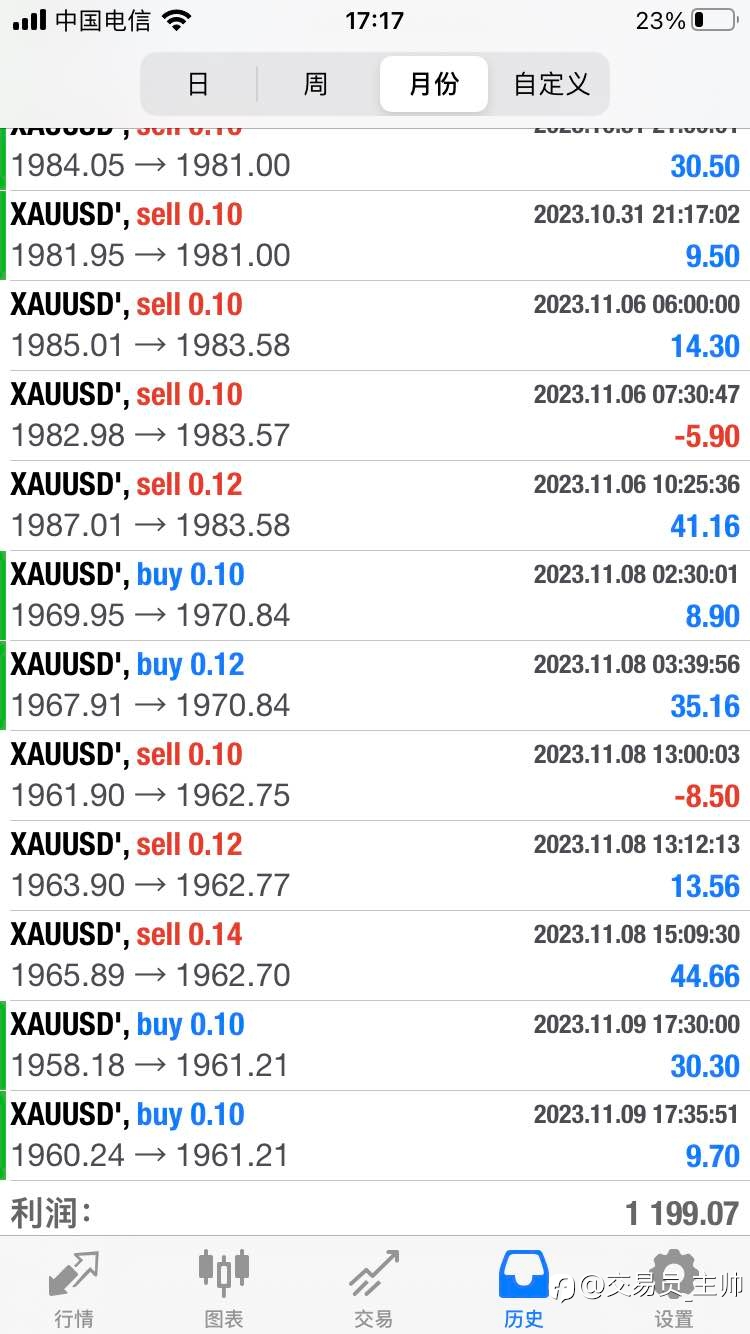Tap the sell 0.14 trade with 44.66 profit
The image size is (750, 1334).
click(x=375, y=956)
